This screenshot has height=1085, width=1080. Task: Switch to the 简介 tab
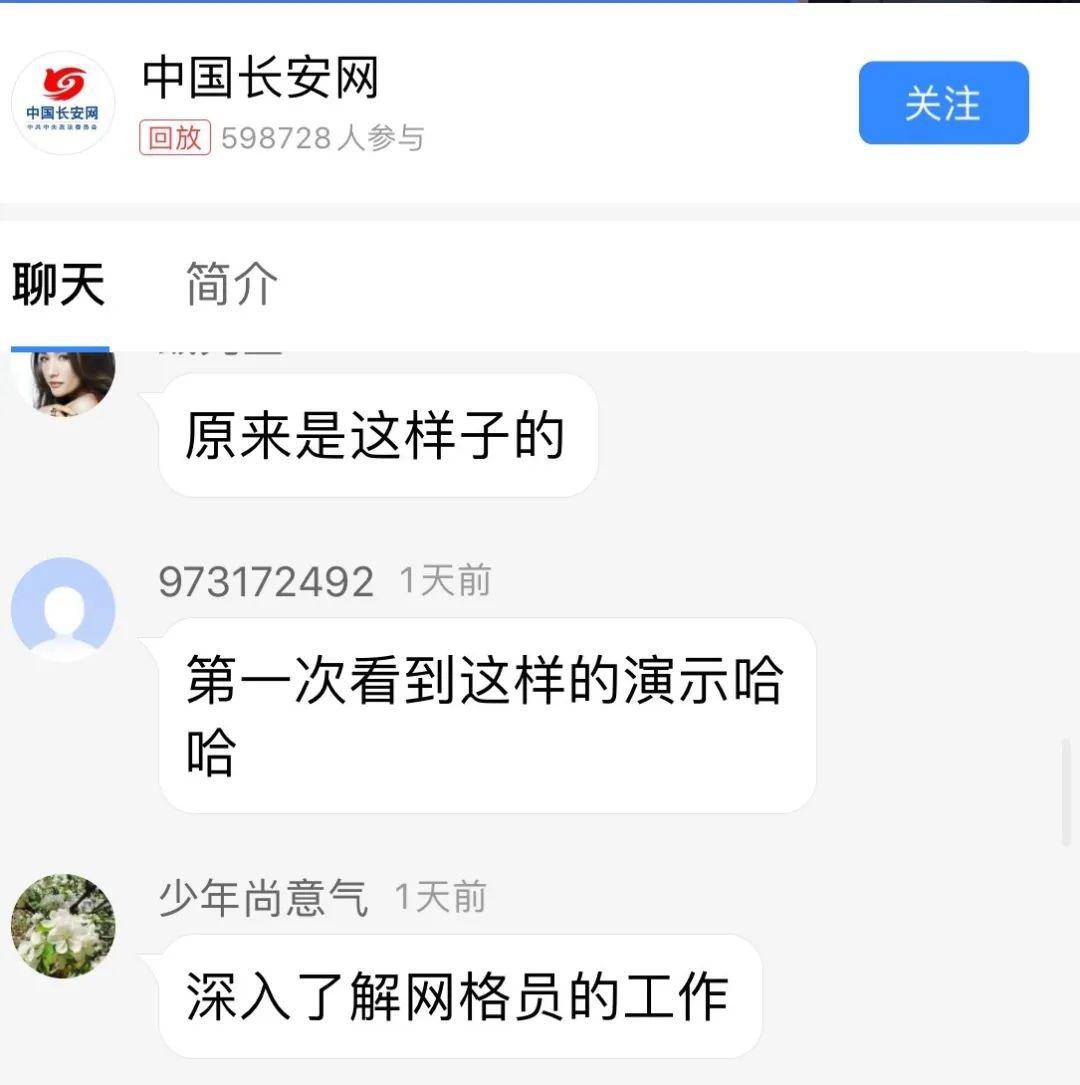231,285
